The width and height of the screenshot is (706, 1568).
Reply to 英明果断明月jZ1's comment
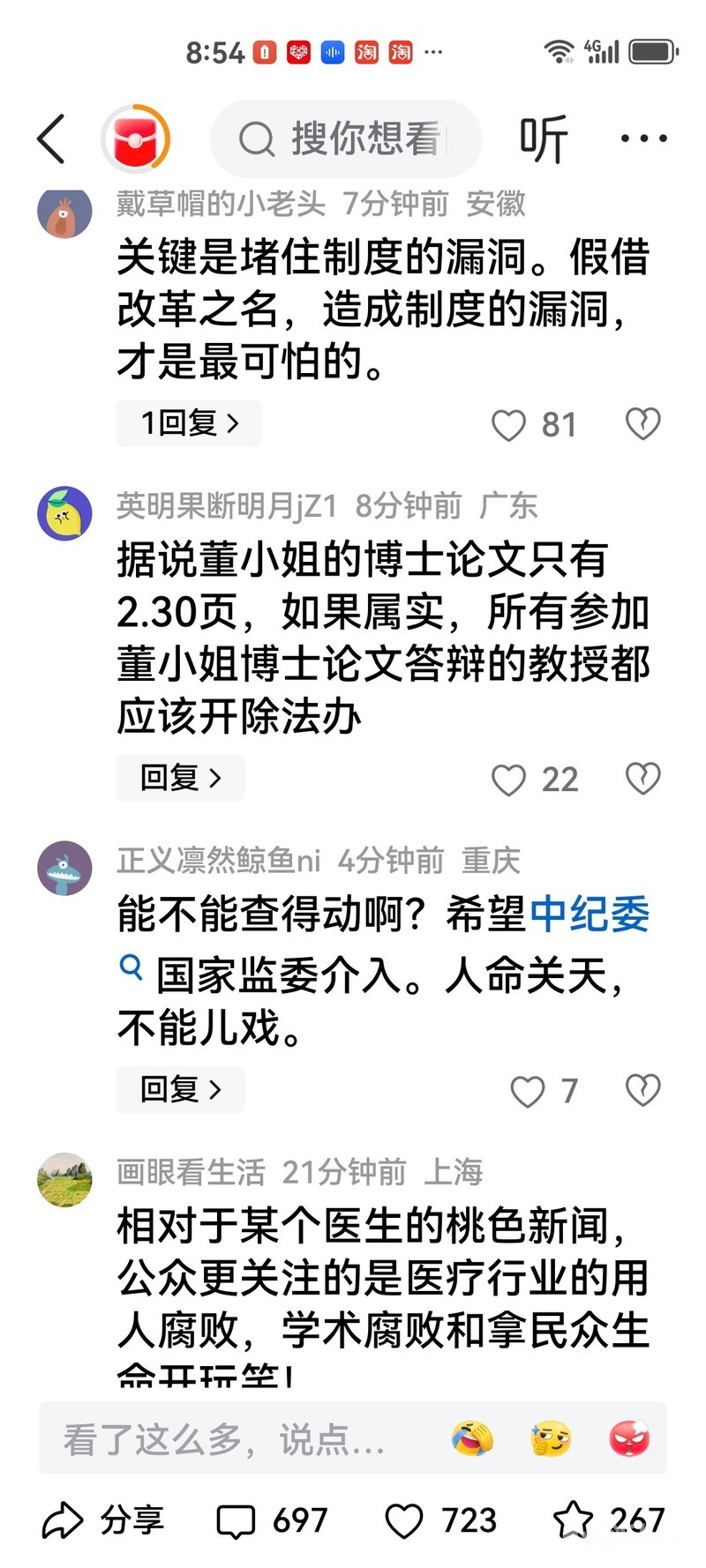tap(180, 778)
